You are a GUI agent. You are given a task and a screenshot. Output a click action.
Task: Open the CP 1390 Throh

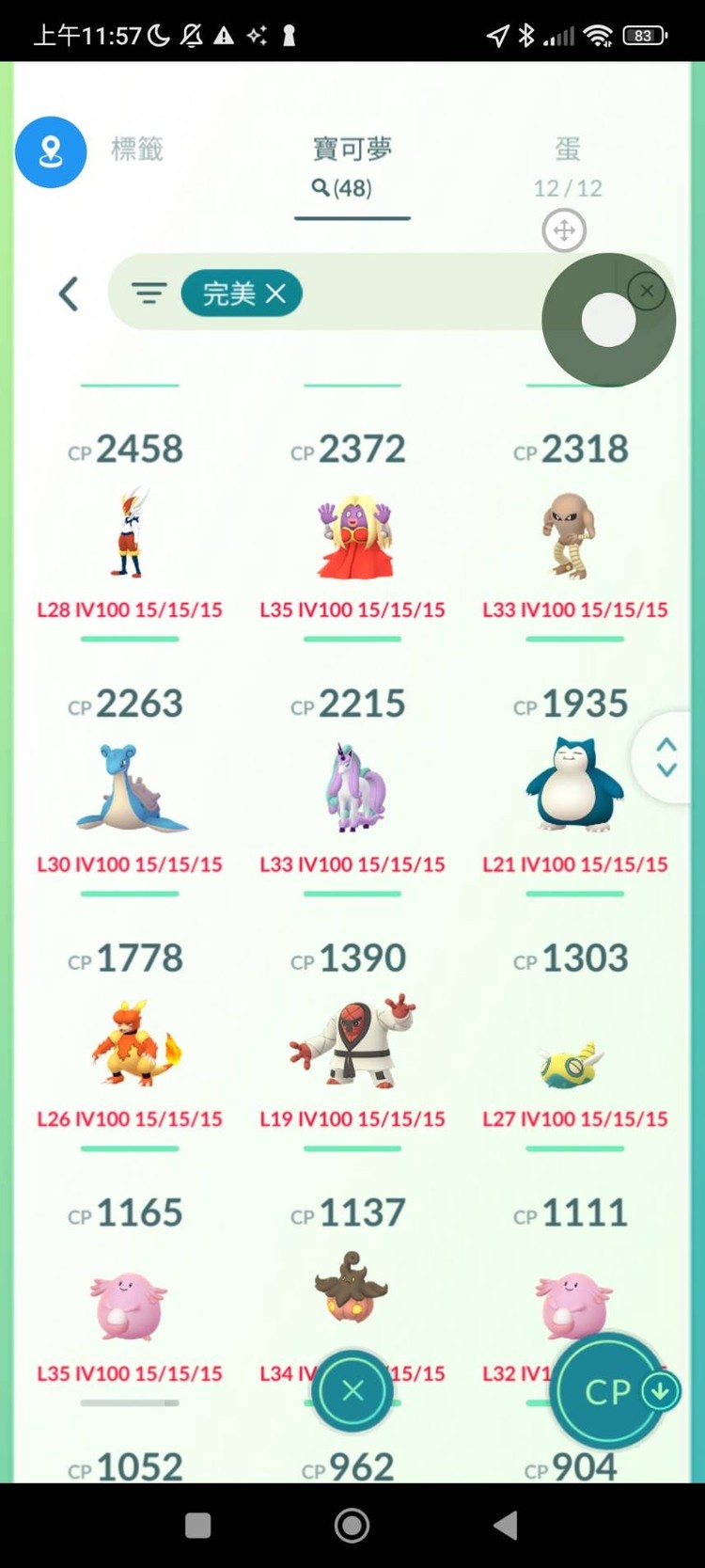coord(352,1042)
